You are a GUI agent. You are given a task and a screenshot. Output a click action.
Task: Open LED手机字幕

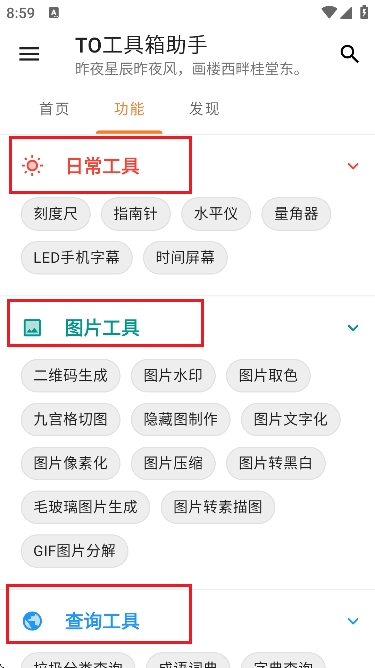point(77,258)
